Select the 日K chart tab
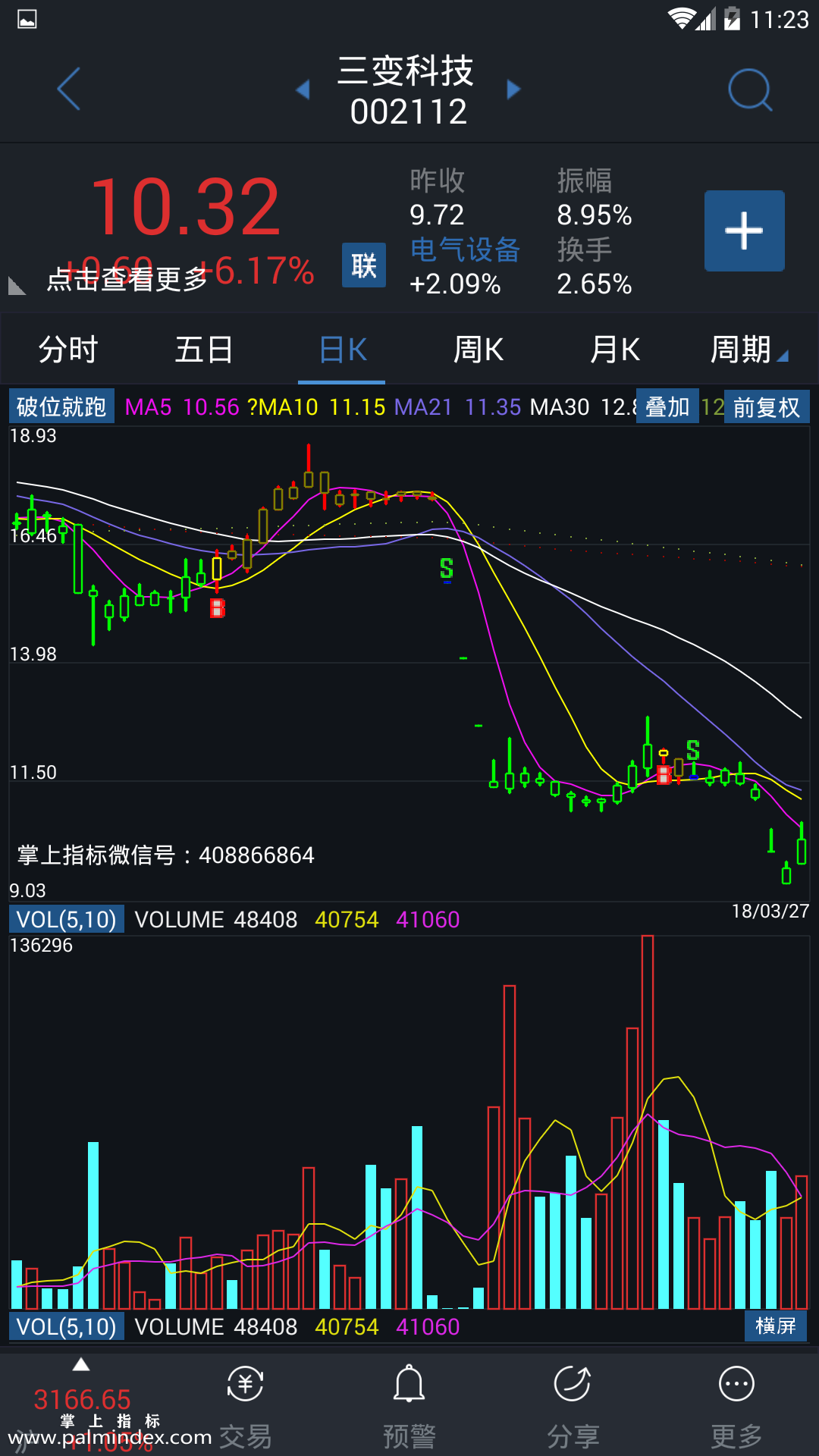This screenshot has width=819, height=1456. (x=343, y=350)
